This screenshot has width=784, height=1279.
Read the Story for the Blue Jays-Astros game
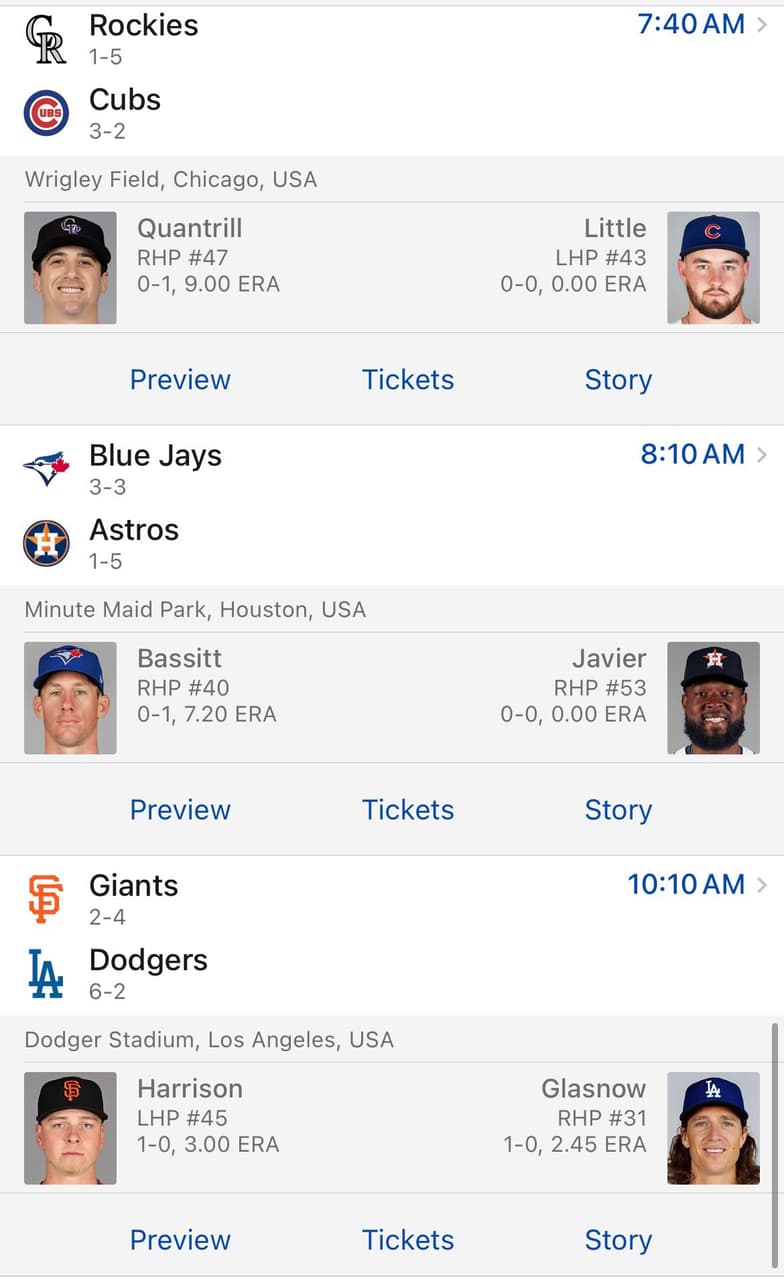618,809
